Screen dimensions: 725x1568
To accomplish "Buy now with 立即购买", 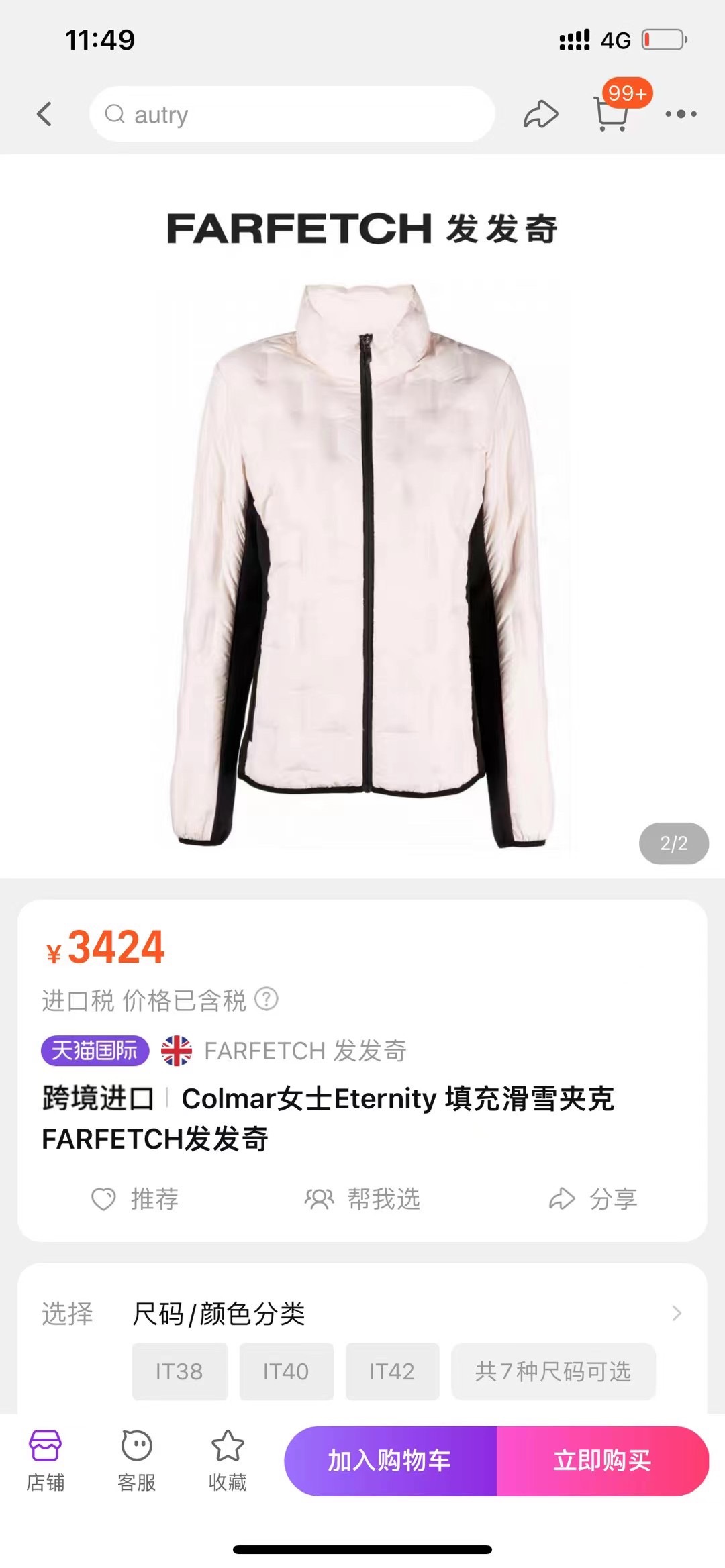I will coord(602,1461).
